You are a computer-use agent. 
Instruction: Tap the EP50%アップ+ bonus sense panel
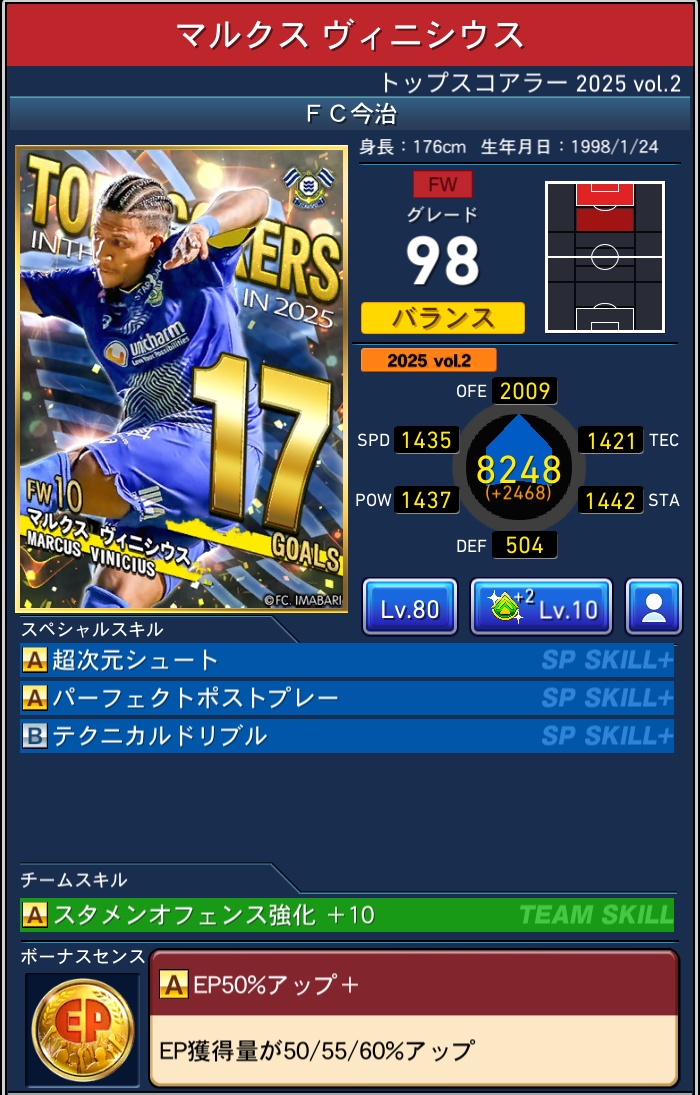pos(412,1018)
